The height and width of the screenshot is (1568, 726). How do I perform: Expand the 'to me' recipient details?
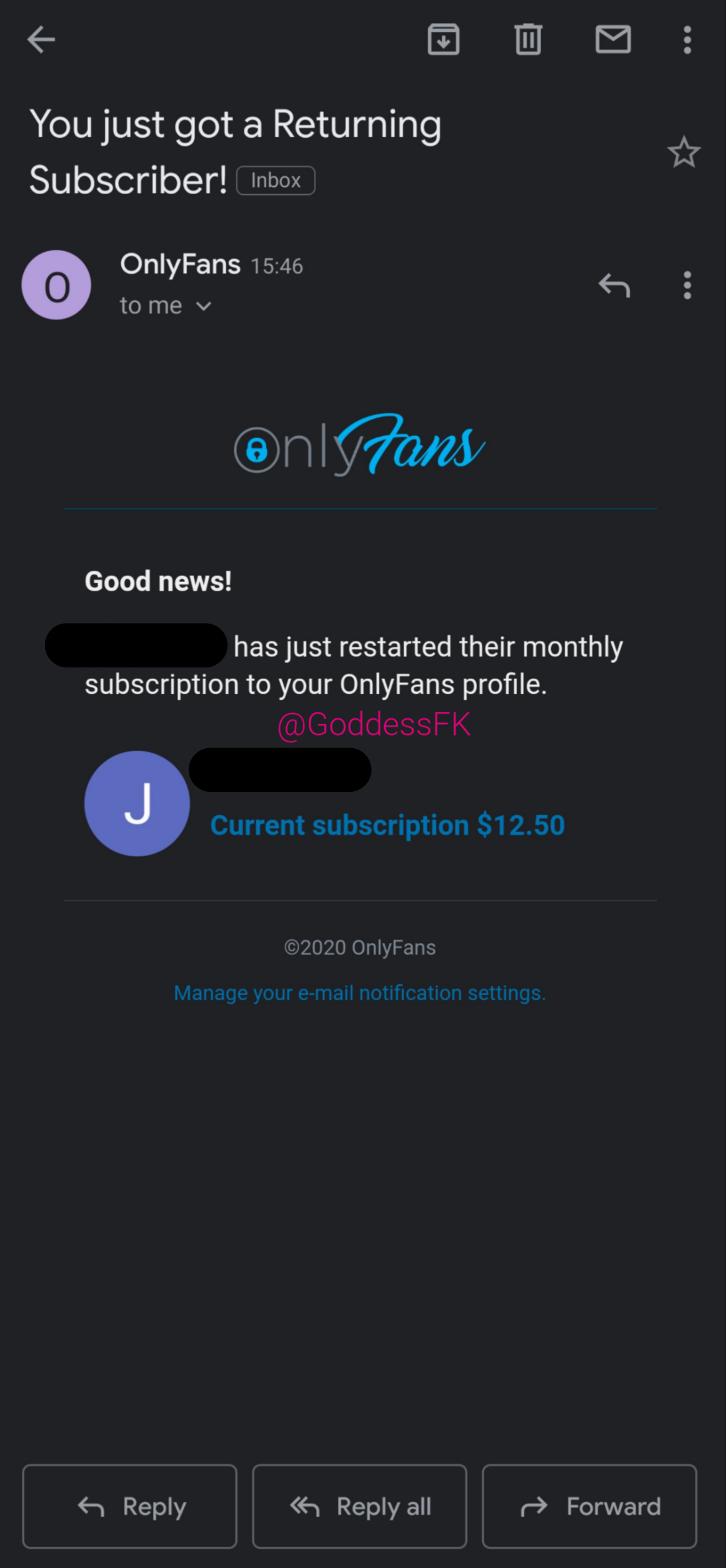click(166, 306)
